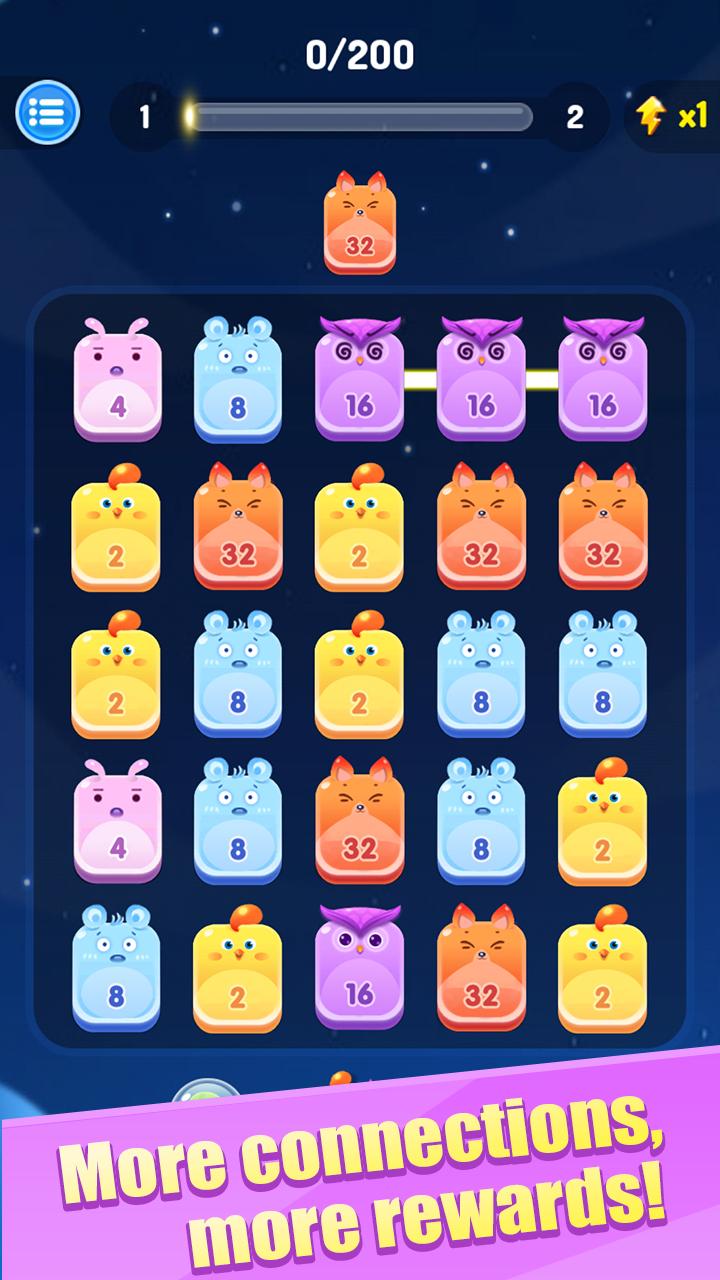Activate the lightning x1 booster

(x=670, y=117)
